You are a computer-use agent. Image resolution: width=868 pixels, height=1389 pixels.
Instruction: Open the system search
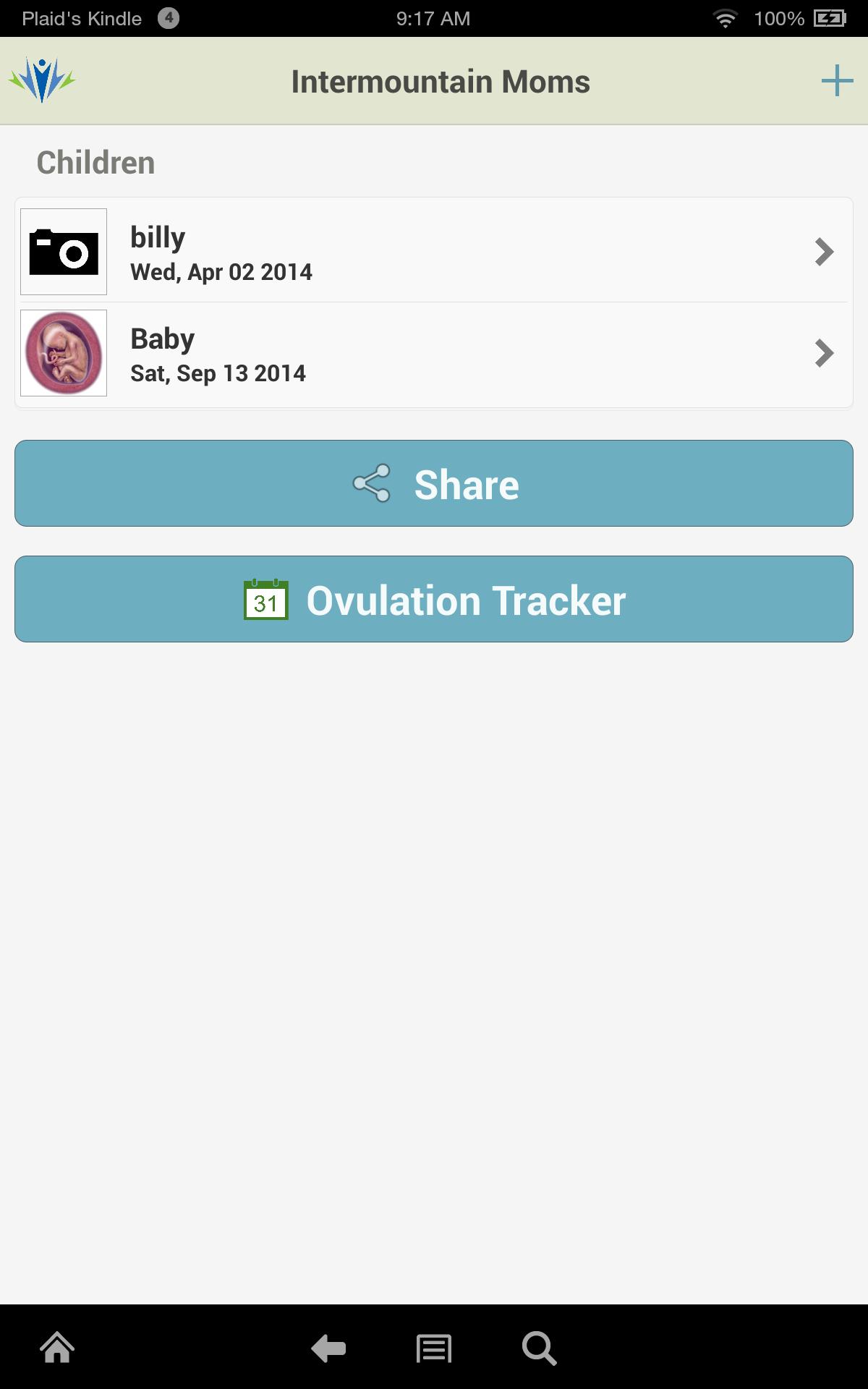[539, 1348]
